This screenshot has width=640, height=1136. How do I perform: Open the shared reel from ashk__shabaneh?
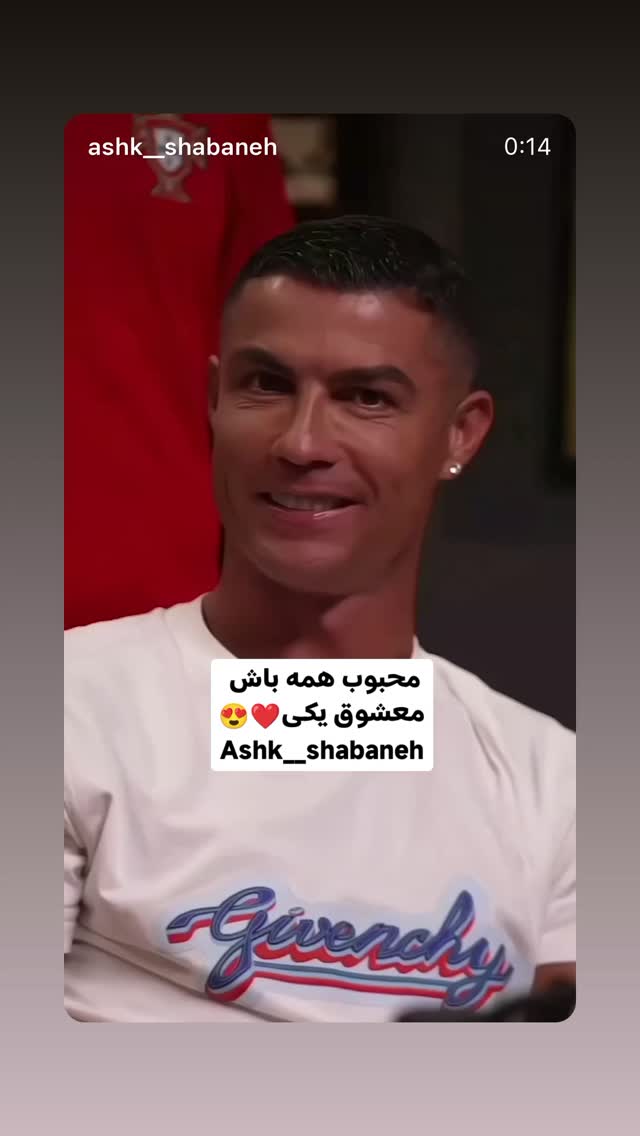click(320, 567)
